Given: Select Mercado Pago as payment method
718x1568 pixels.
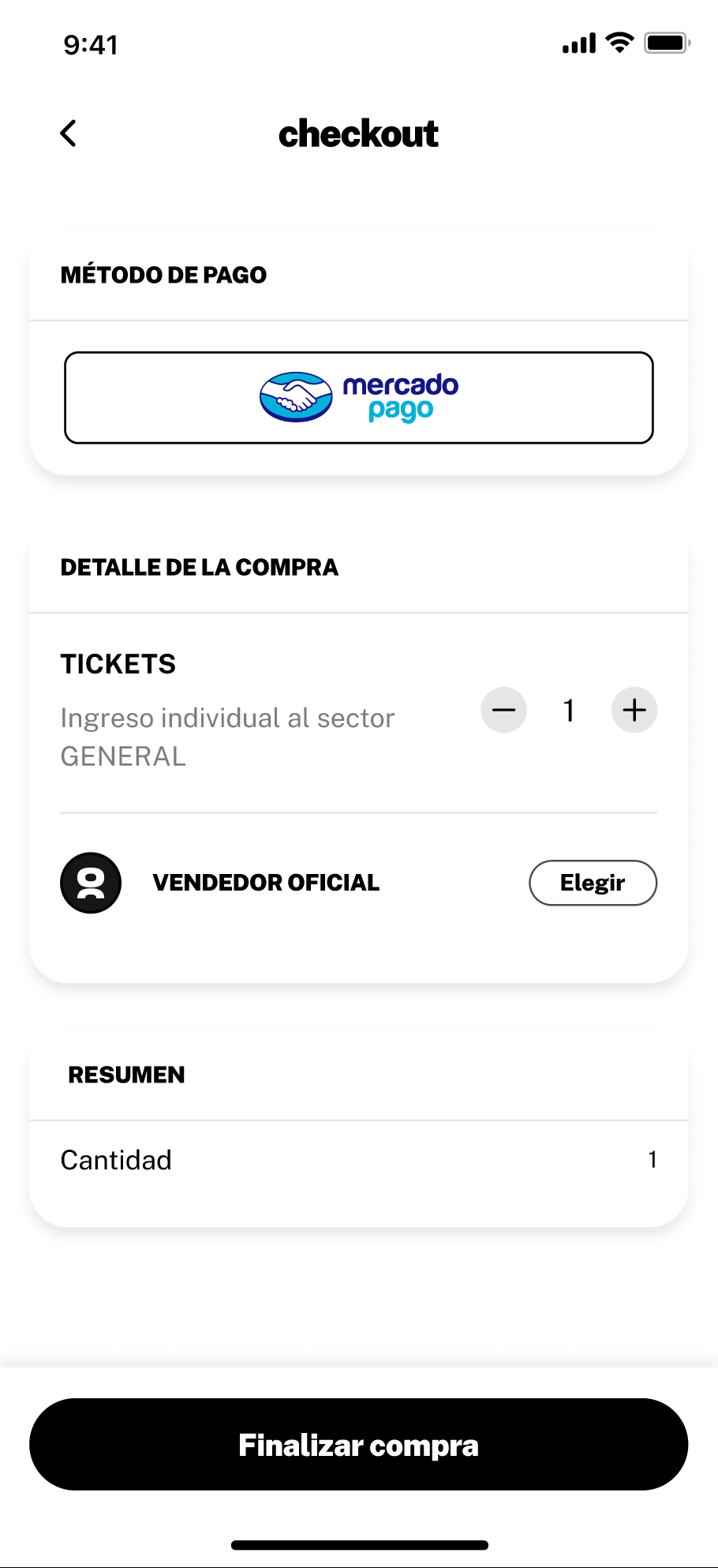Looking at the screenshot, I should coord(359,398).
